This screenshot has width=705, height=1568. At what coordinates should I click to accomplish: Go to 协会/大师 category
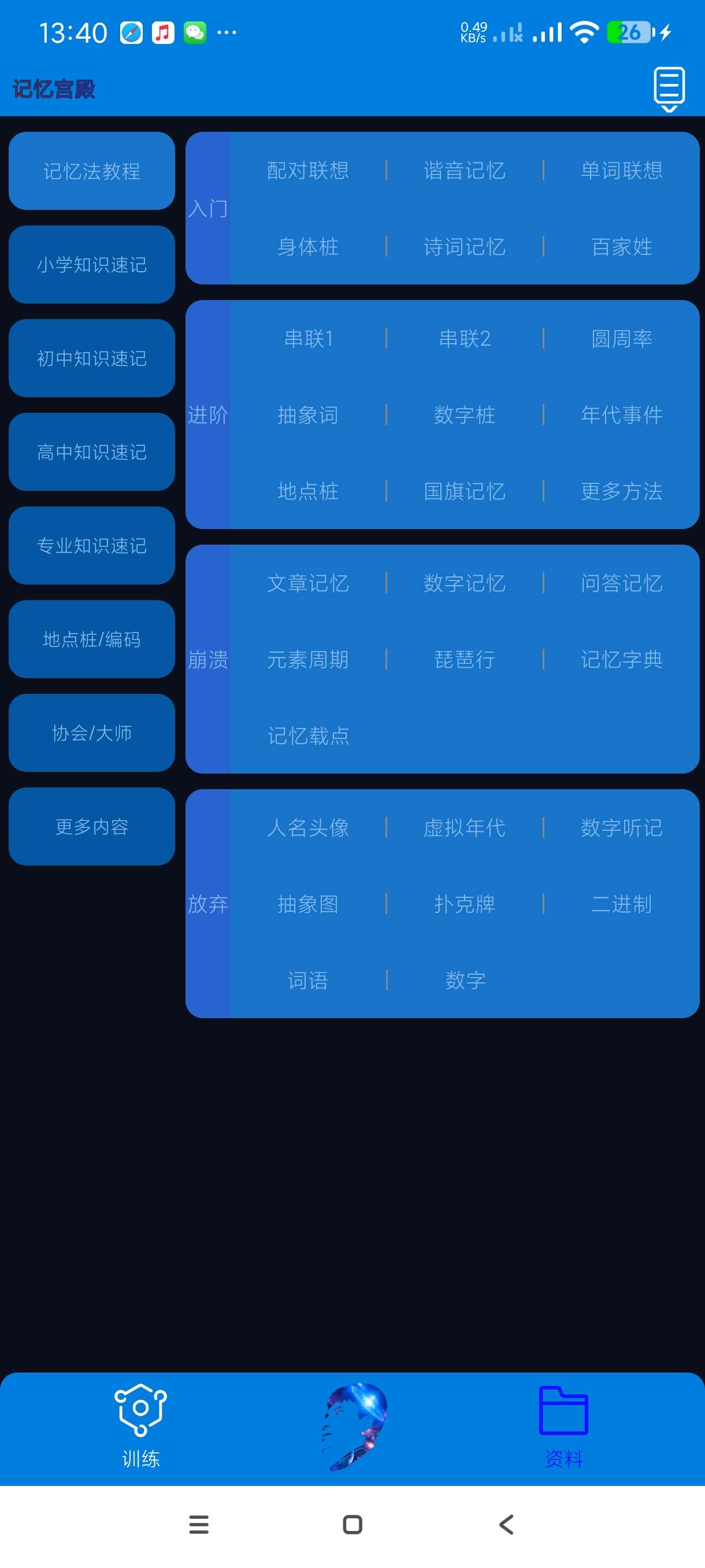tap(92, 734)
